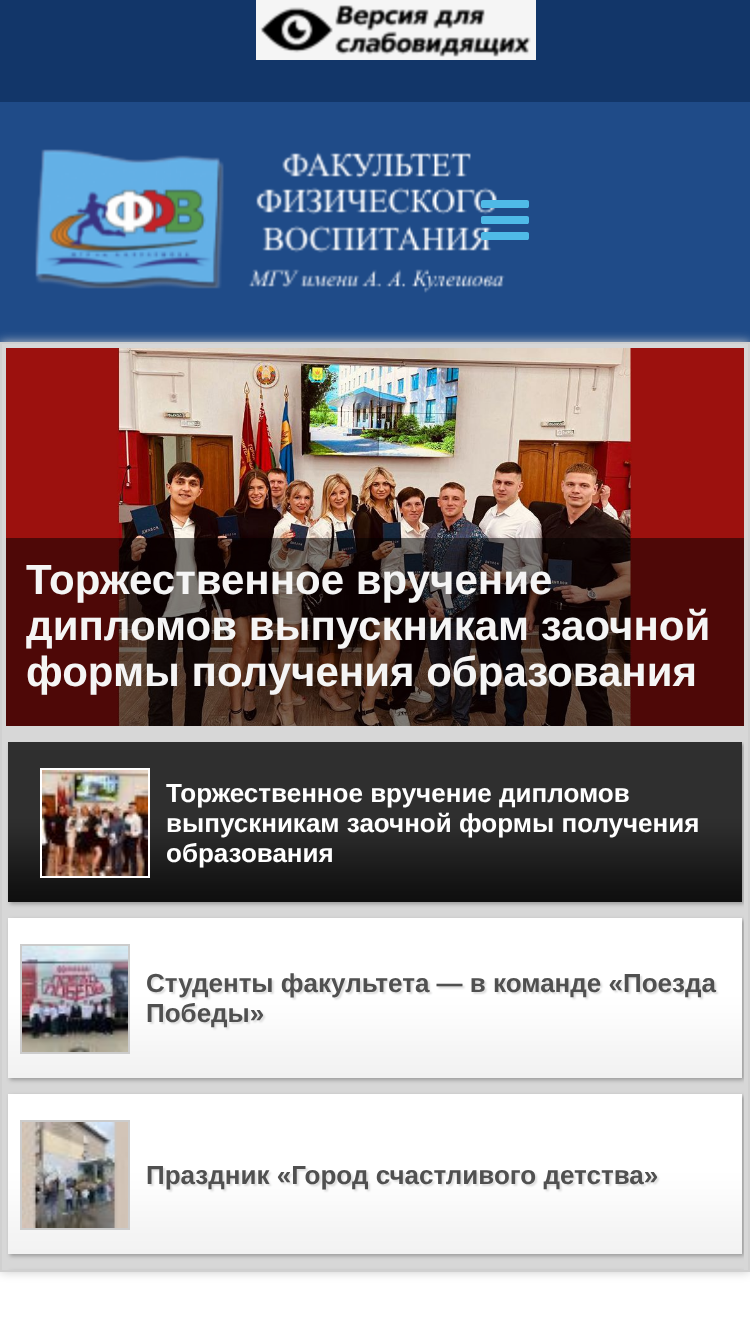Screen dimensions: 750x1334
Task: Open the large diploma ceremony slide
Action: coord(375,537)
